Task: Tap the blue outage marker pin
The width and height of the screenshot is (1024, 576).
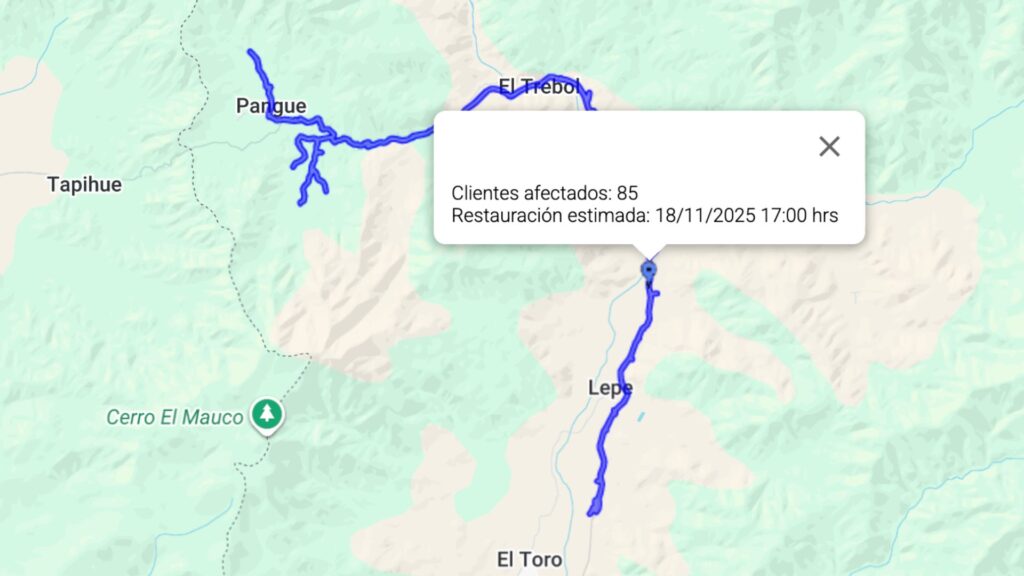Action: (x=649, y=270)
